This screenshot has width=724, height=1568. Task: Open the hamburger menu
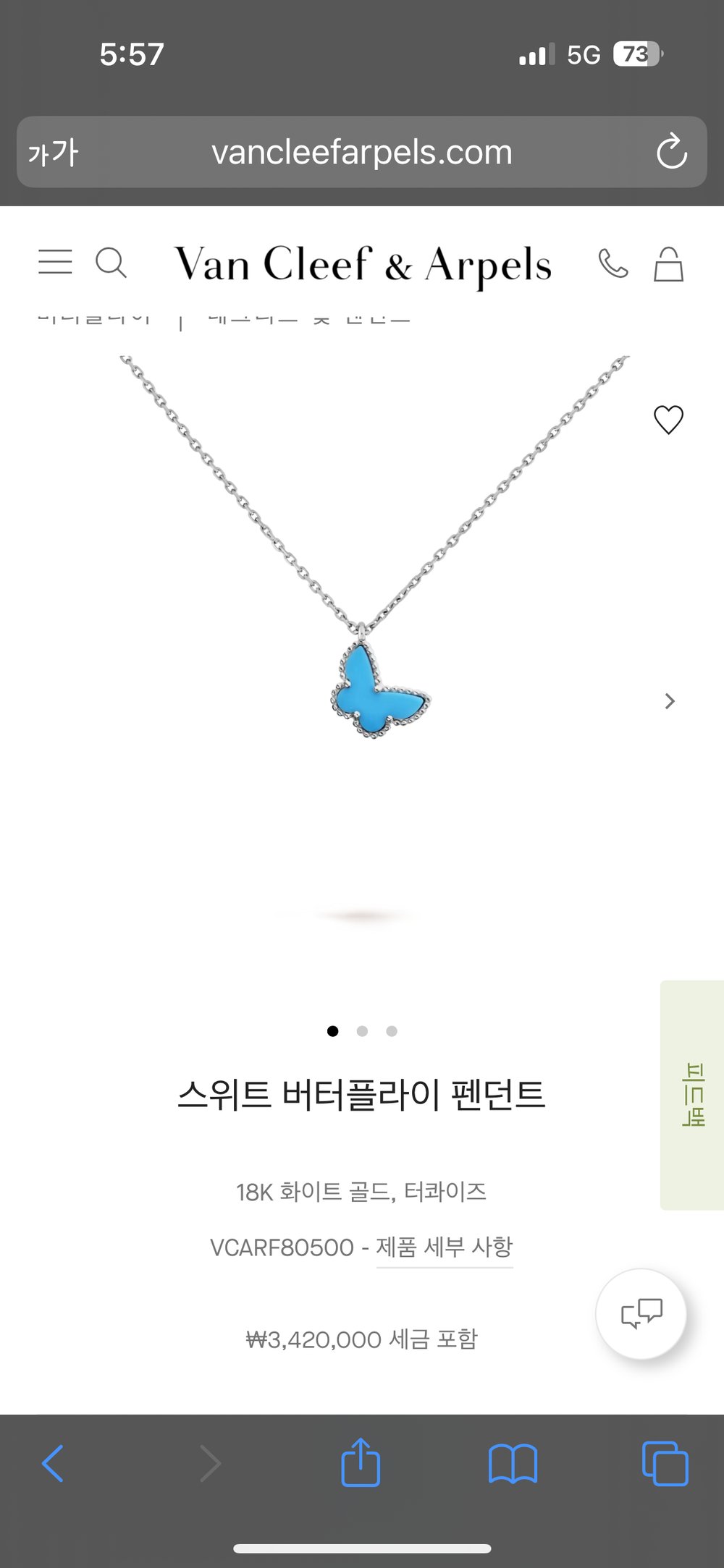(x=55, y=262)
